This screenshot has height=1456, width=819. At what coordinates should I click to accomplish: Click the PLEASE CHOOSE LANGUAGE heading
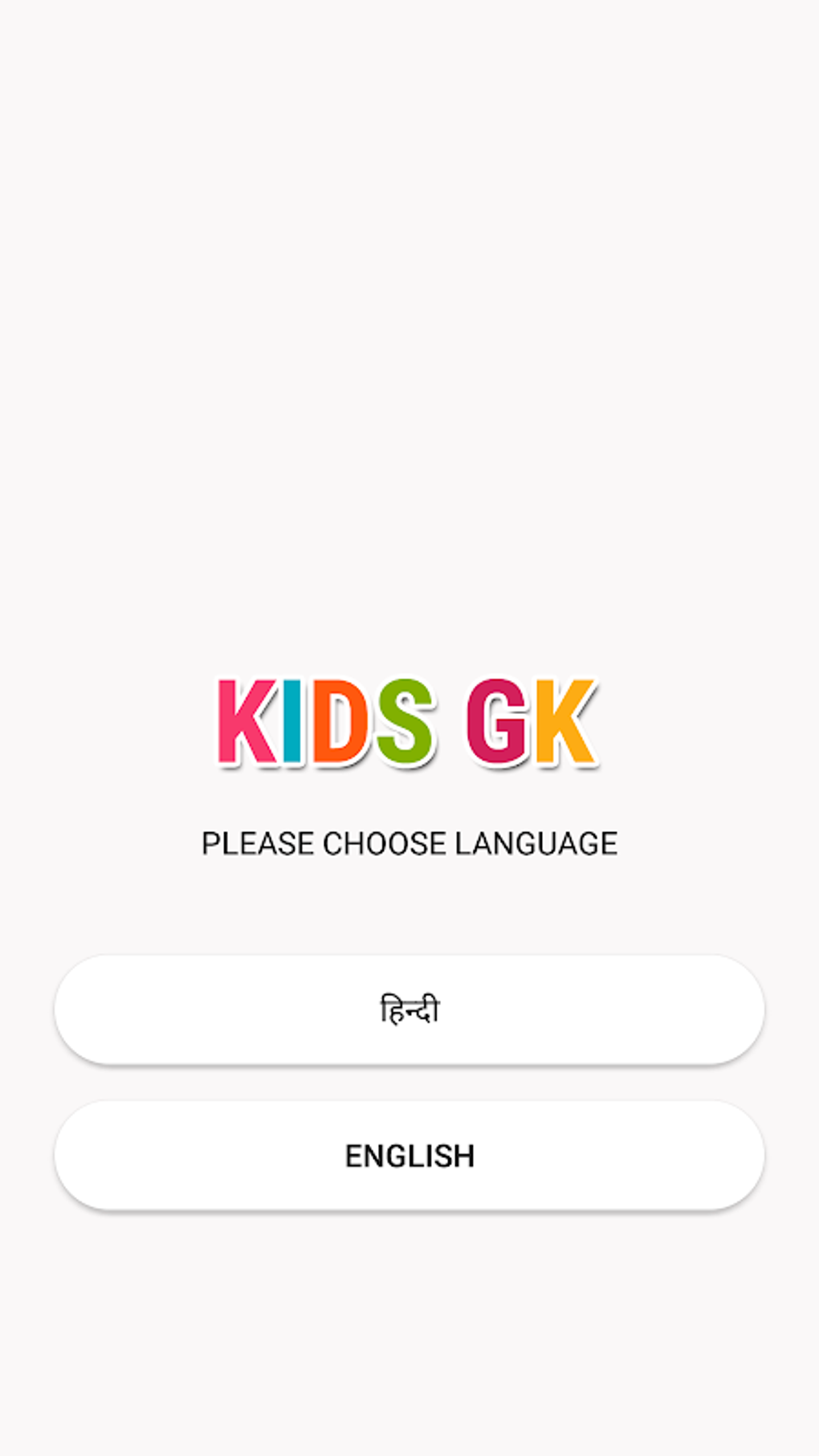tap(409, 843)
